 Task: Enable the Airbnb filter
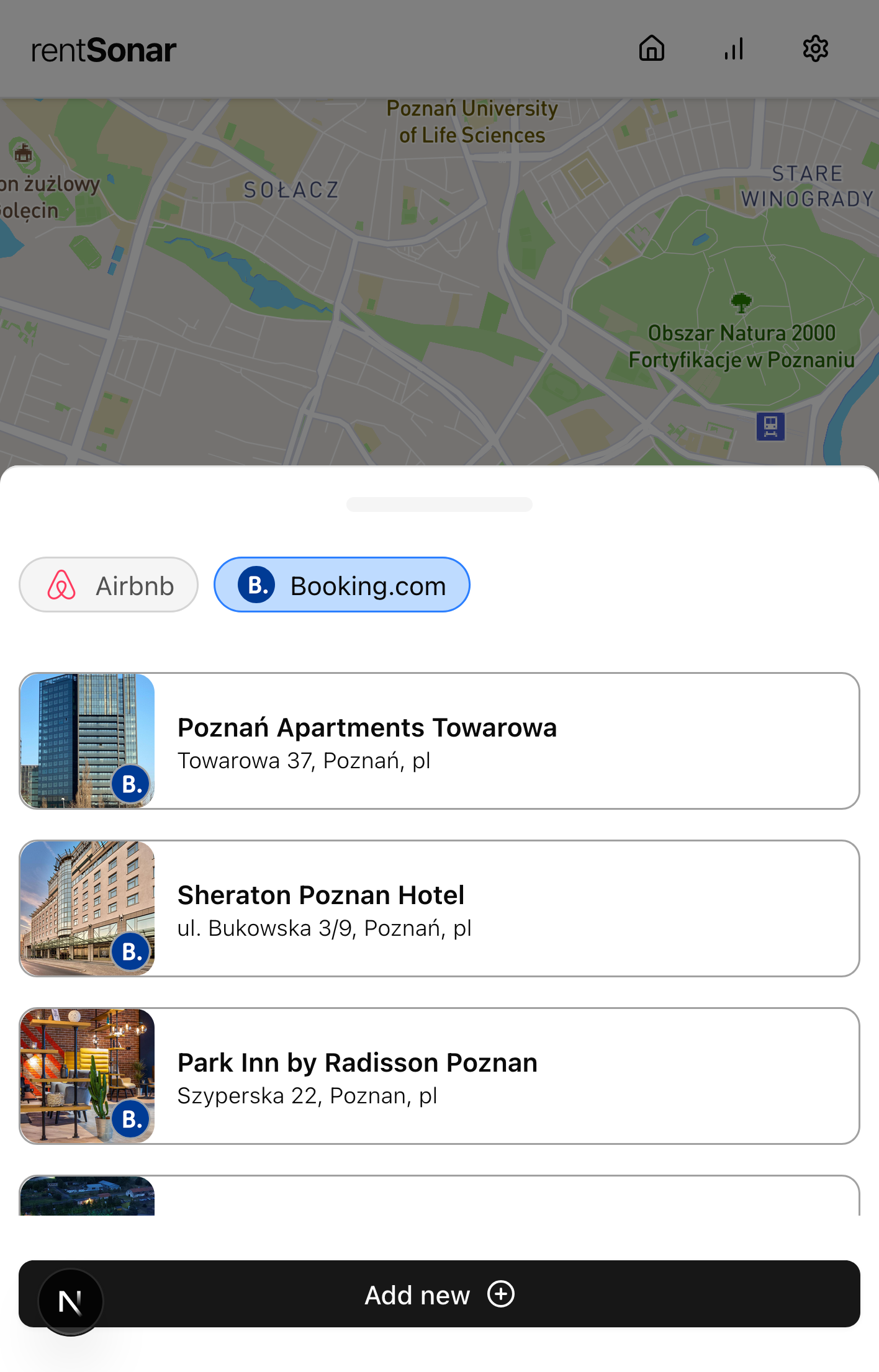coord(108,584)
